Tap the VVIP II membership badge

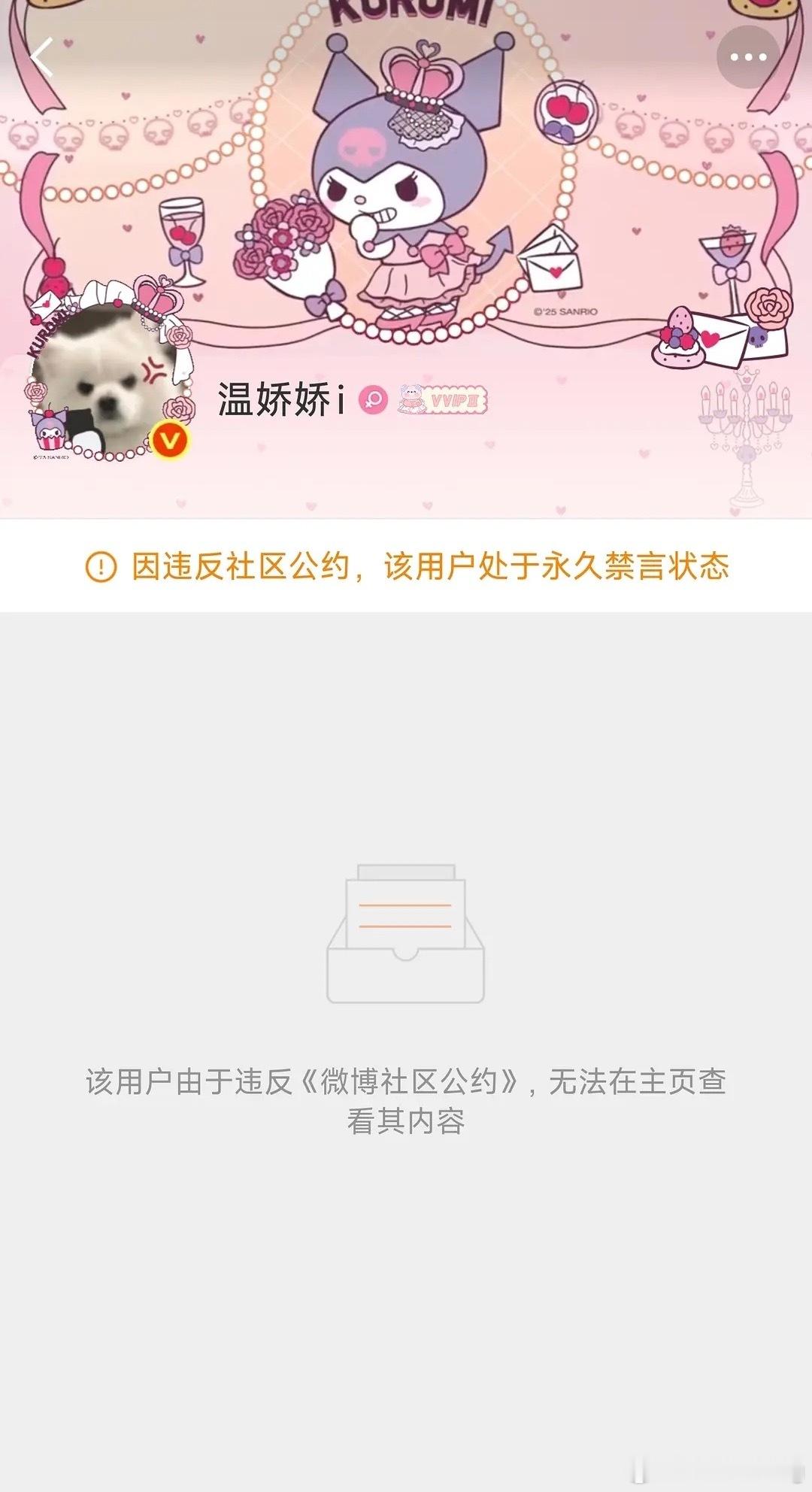point(444,401)
